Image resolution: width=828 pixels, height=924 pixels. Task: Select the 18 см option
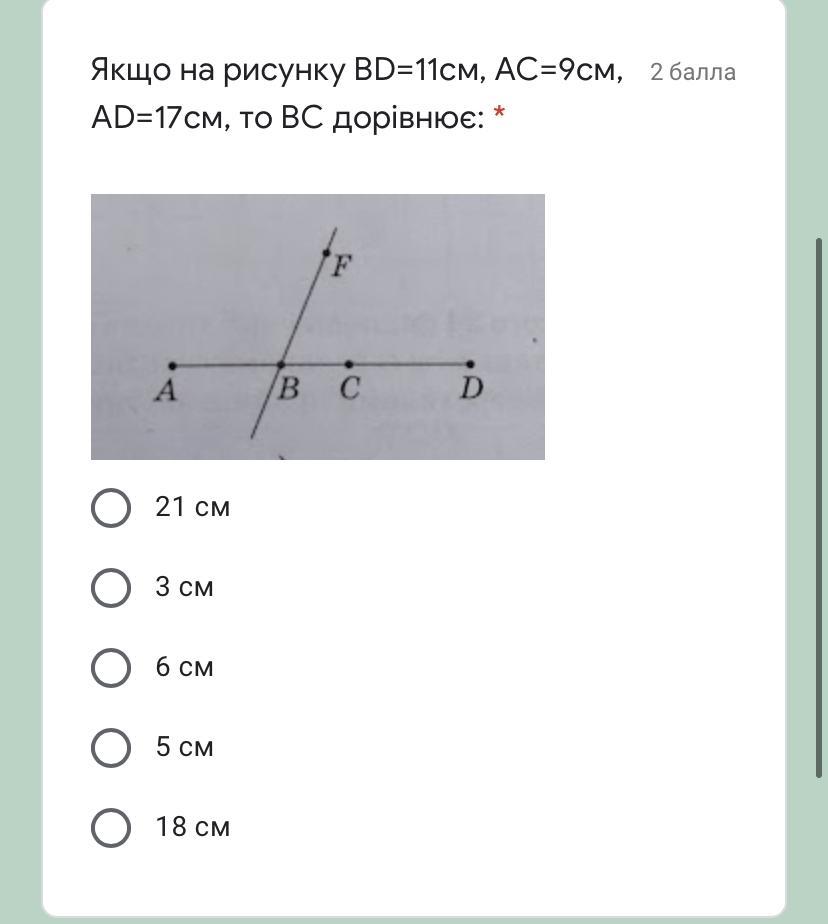(111, 827)
